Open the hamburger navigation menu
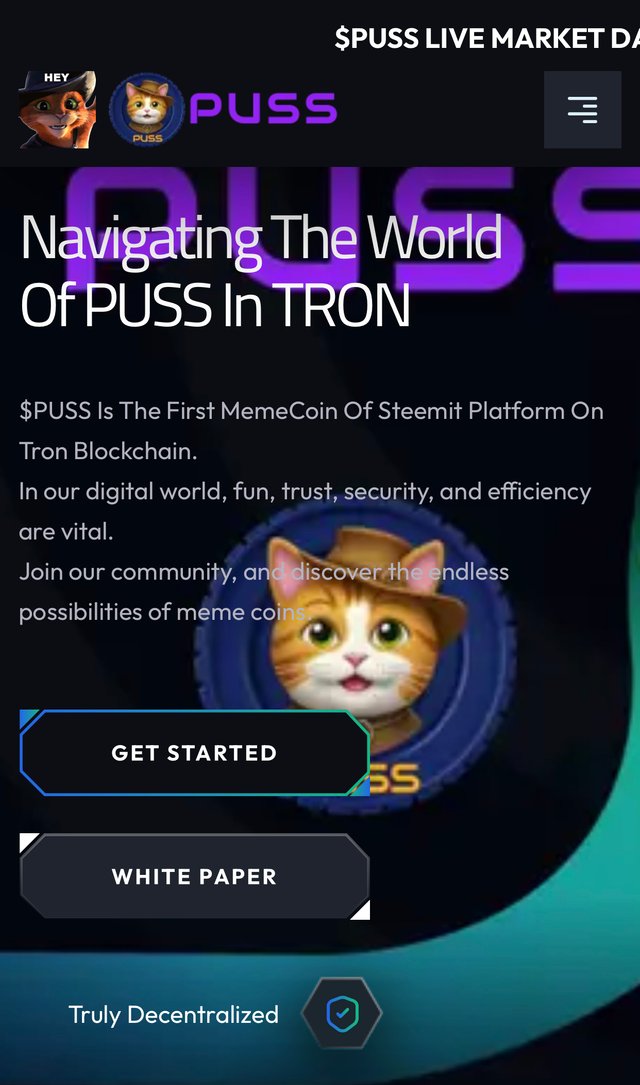 click(582, 109)
